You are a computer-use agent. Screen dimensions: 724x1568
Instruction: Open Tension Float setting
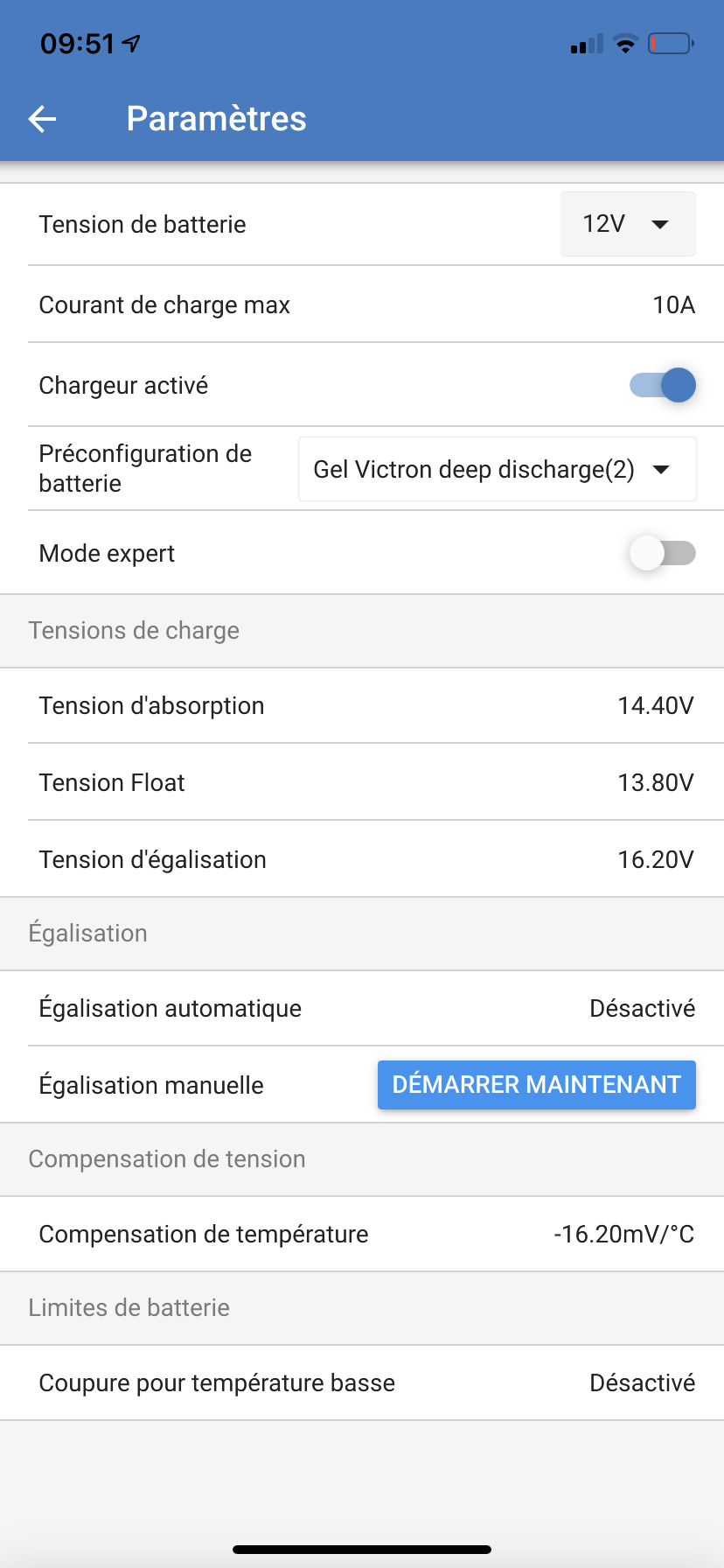point(362,782)
